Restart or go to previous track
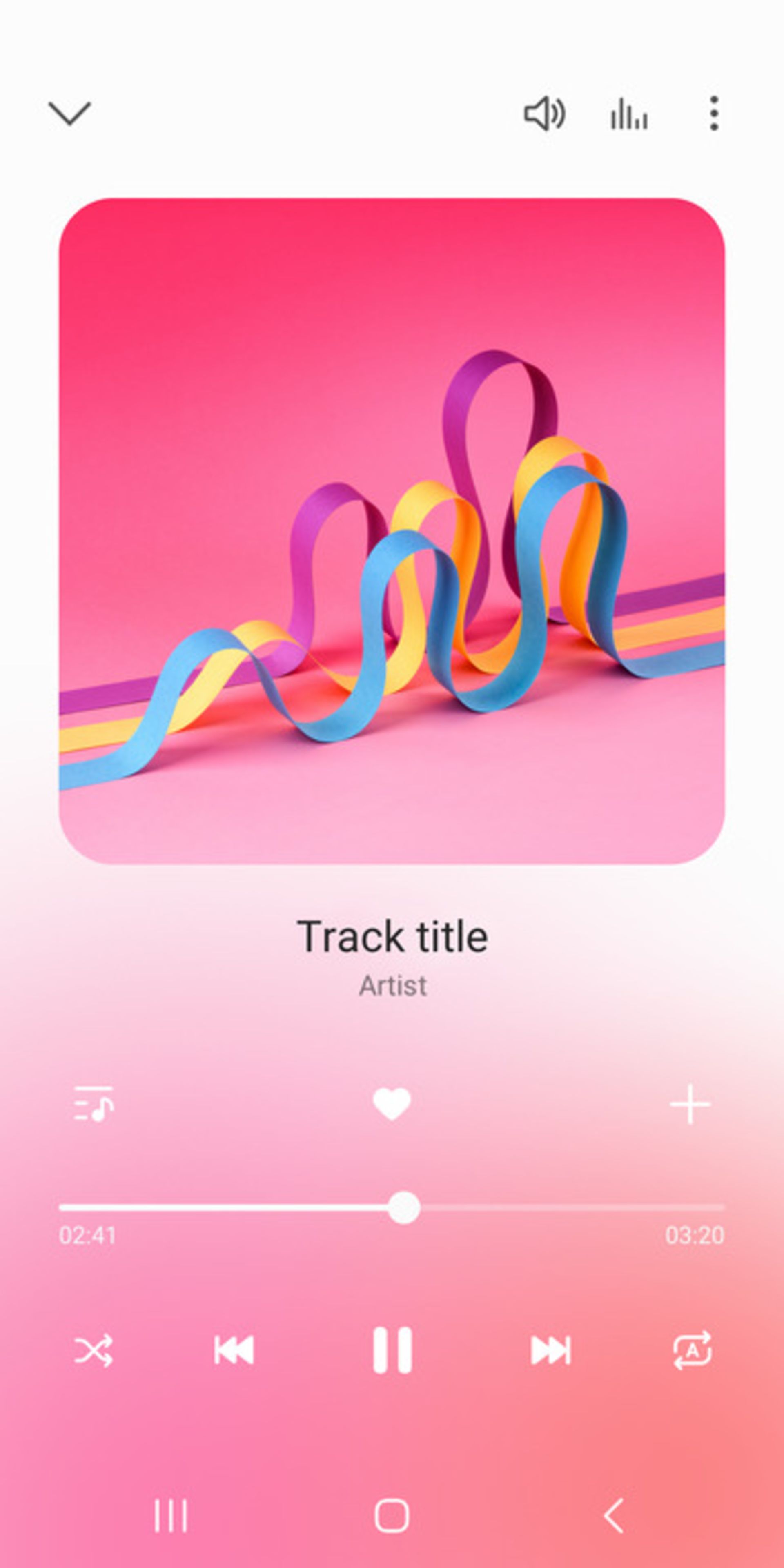The height and width of the screenshot is (1568, 784). pyautogui.click(x=235, y=1350)
